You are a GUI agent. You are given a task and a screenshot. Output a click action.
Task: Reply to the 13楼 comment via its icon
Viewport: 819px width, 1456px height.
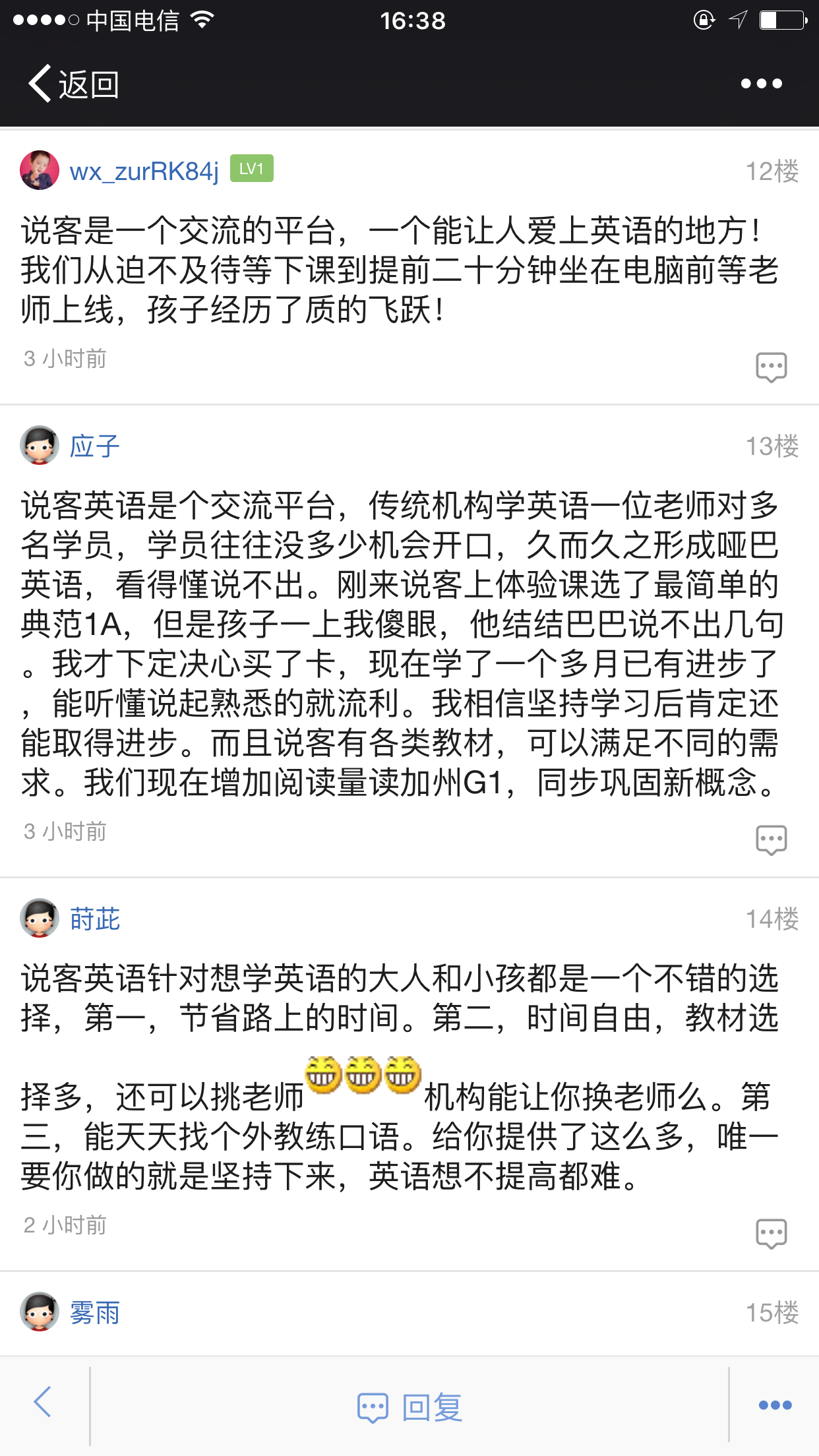(771, 839)
